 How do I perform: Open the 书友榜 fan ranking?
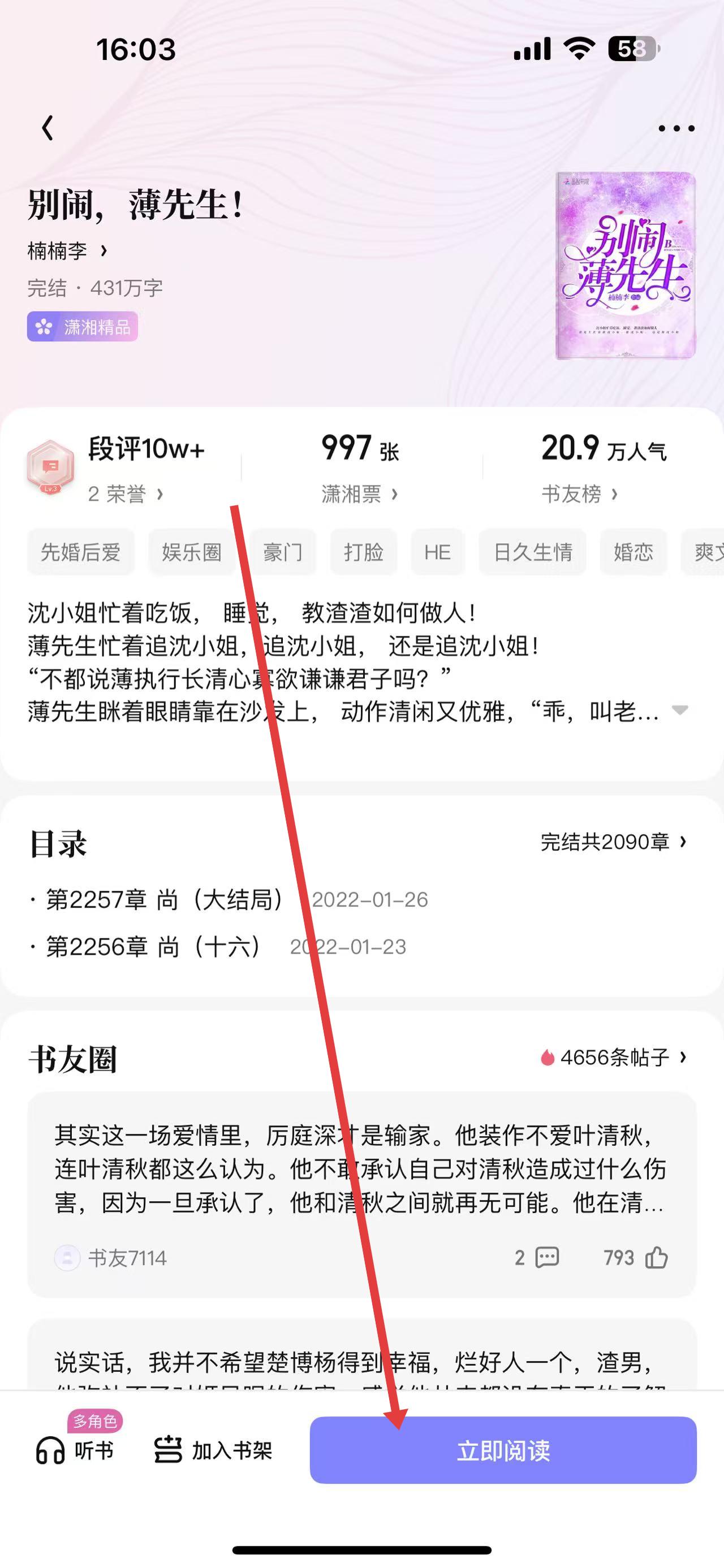[x=579, y=493]
